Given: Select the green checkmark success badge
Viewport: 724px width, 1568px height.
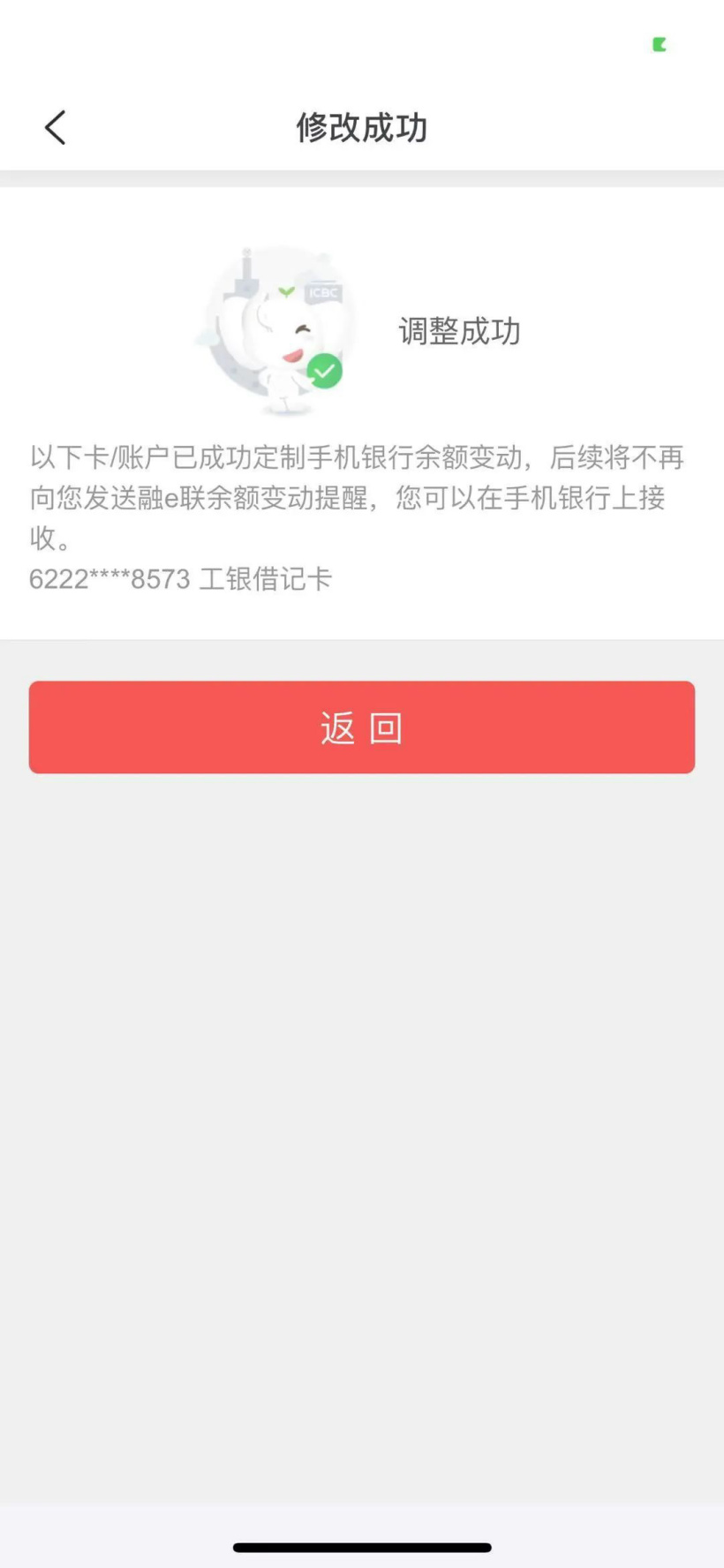Looking at the screenshot, I should click(324, 372).
